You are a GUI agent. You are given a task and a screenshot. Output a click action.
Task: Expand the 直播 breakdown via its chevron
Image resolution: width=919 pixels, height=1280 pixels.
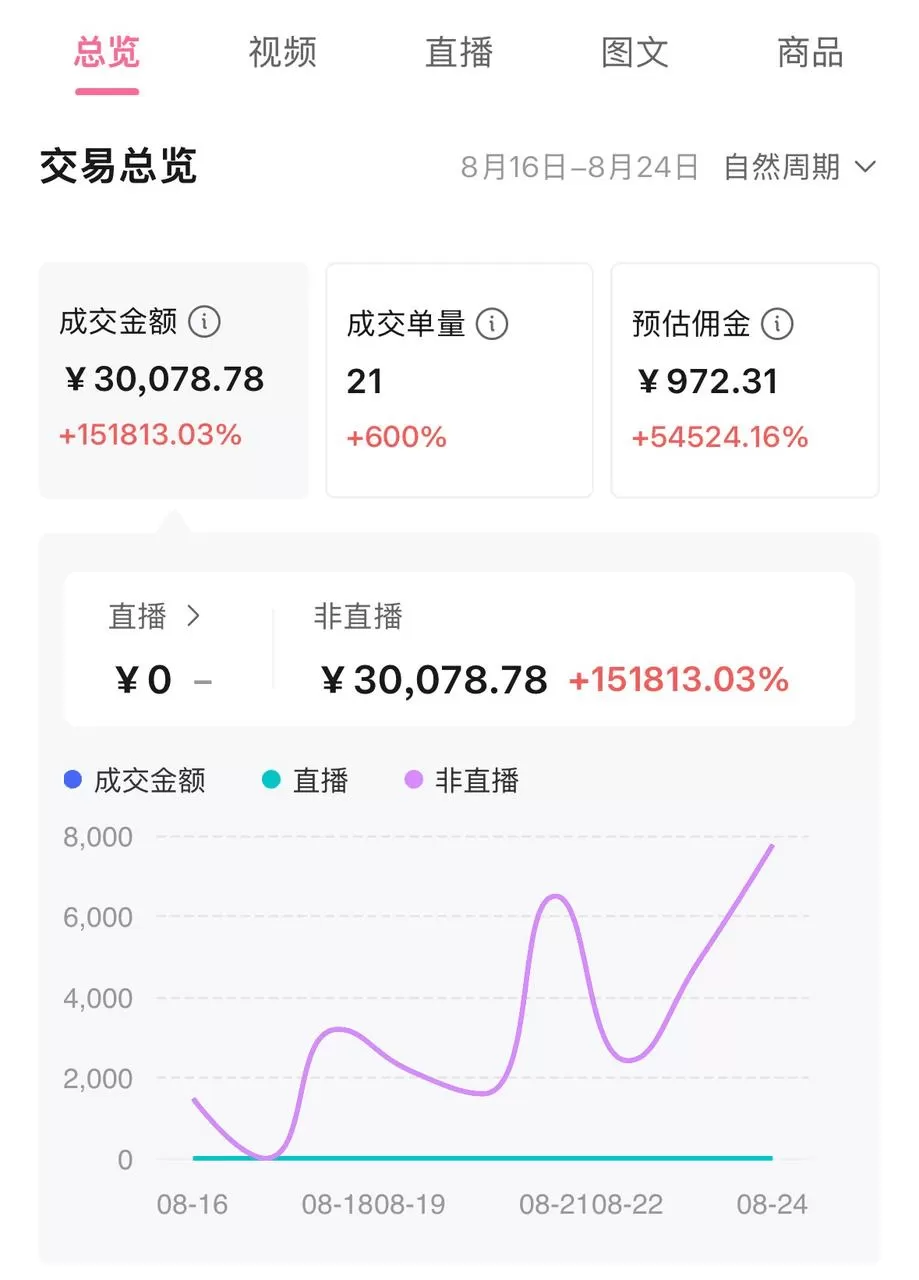coord(193,616)
